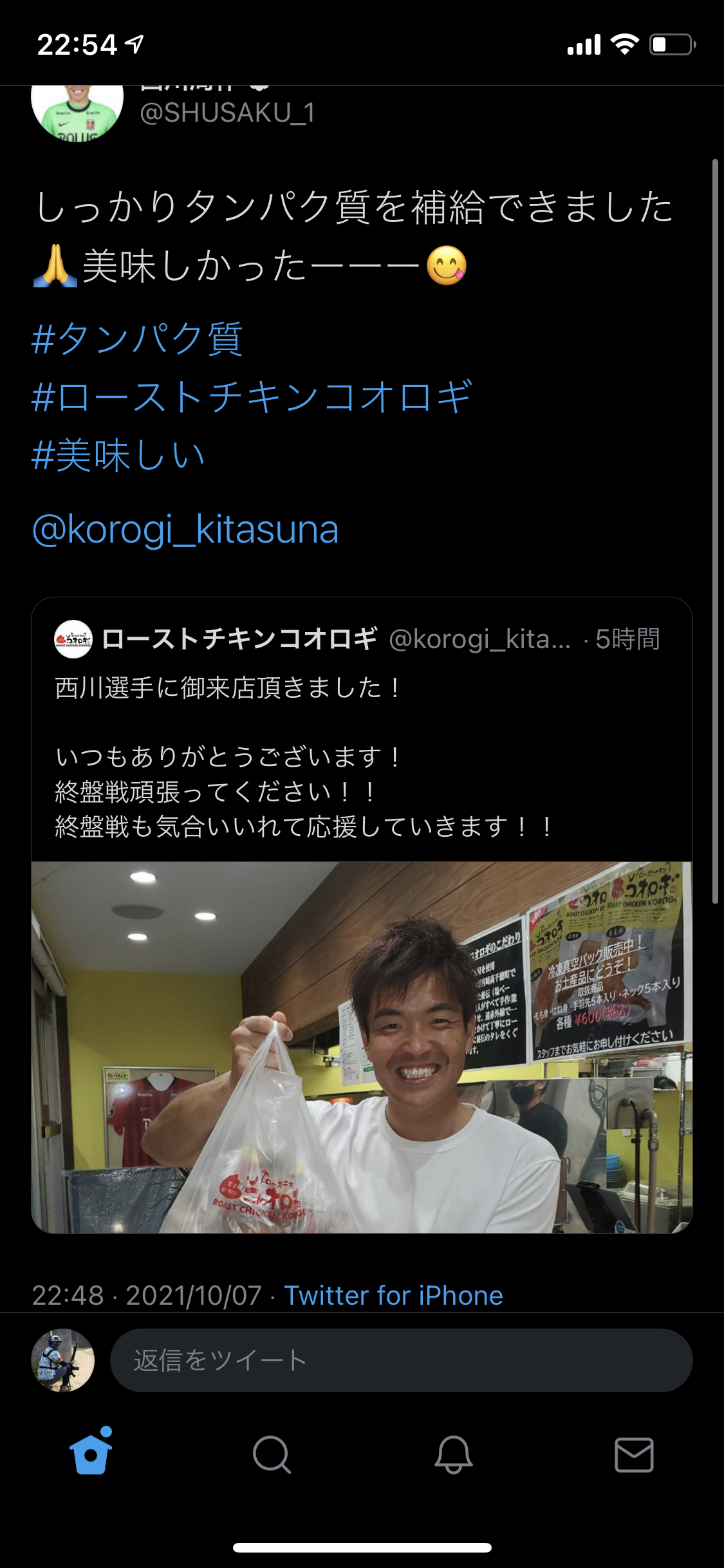
Task: Open the @SHUSAKU_1 profile avatar
Action: tap(77, 111)
